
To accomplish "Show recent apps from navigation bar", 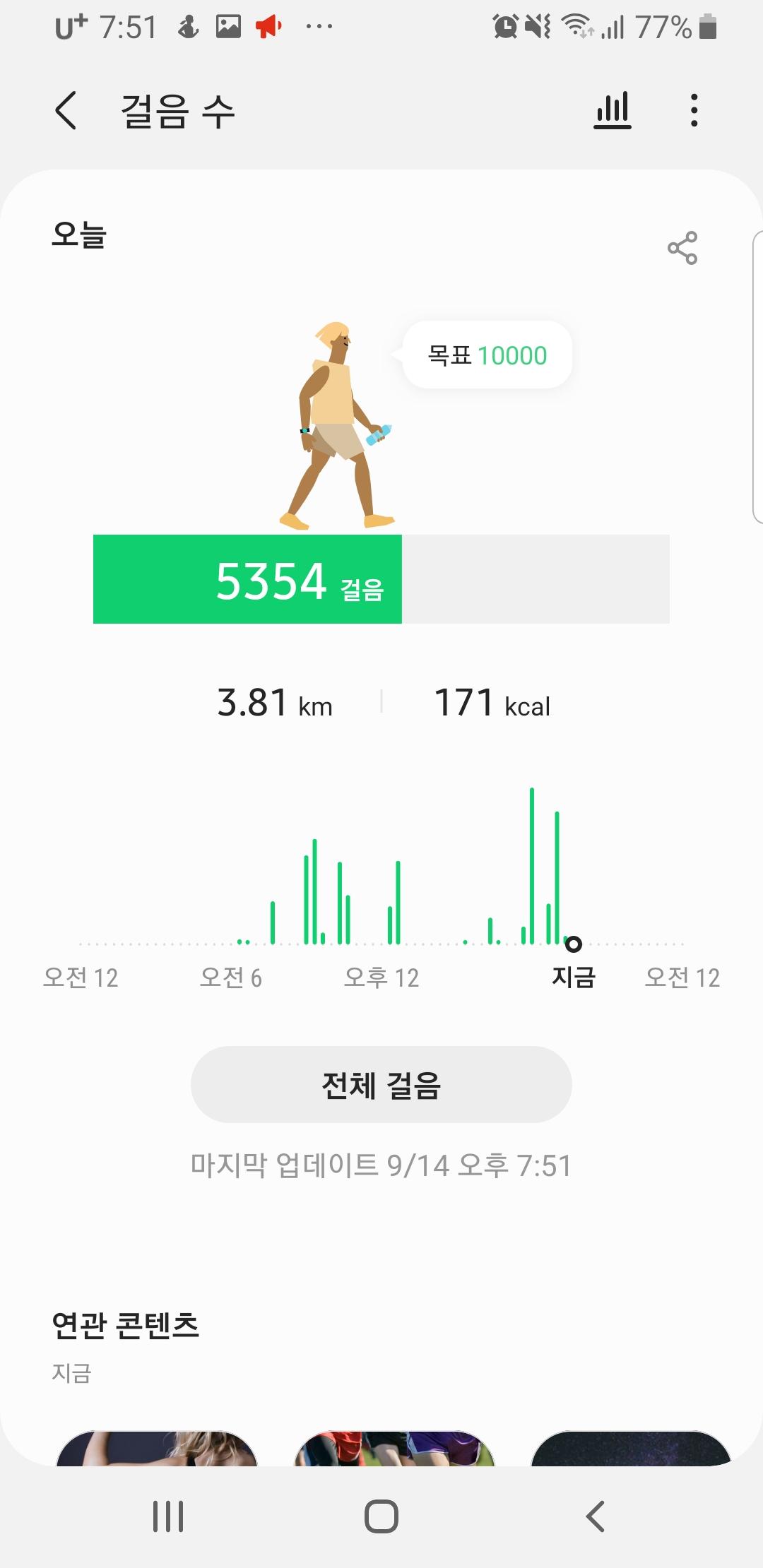I will click(x=168, y=1516).
